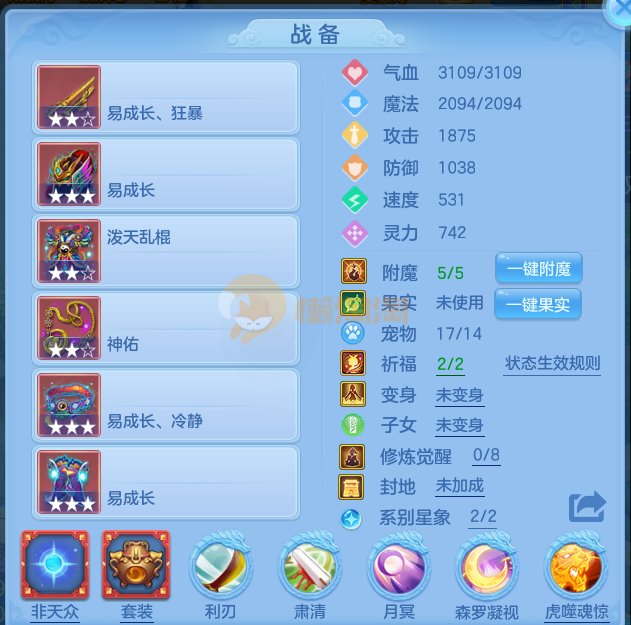Close the 战备 panel
The height and width of the screenshot is (625, 631).
click(x=621, y=8)
